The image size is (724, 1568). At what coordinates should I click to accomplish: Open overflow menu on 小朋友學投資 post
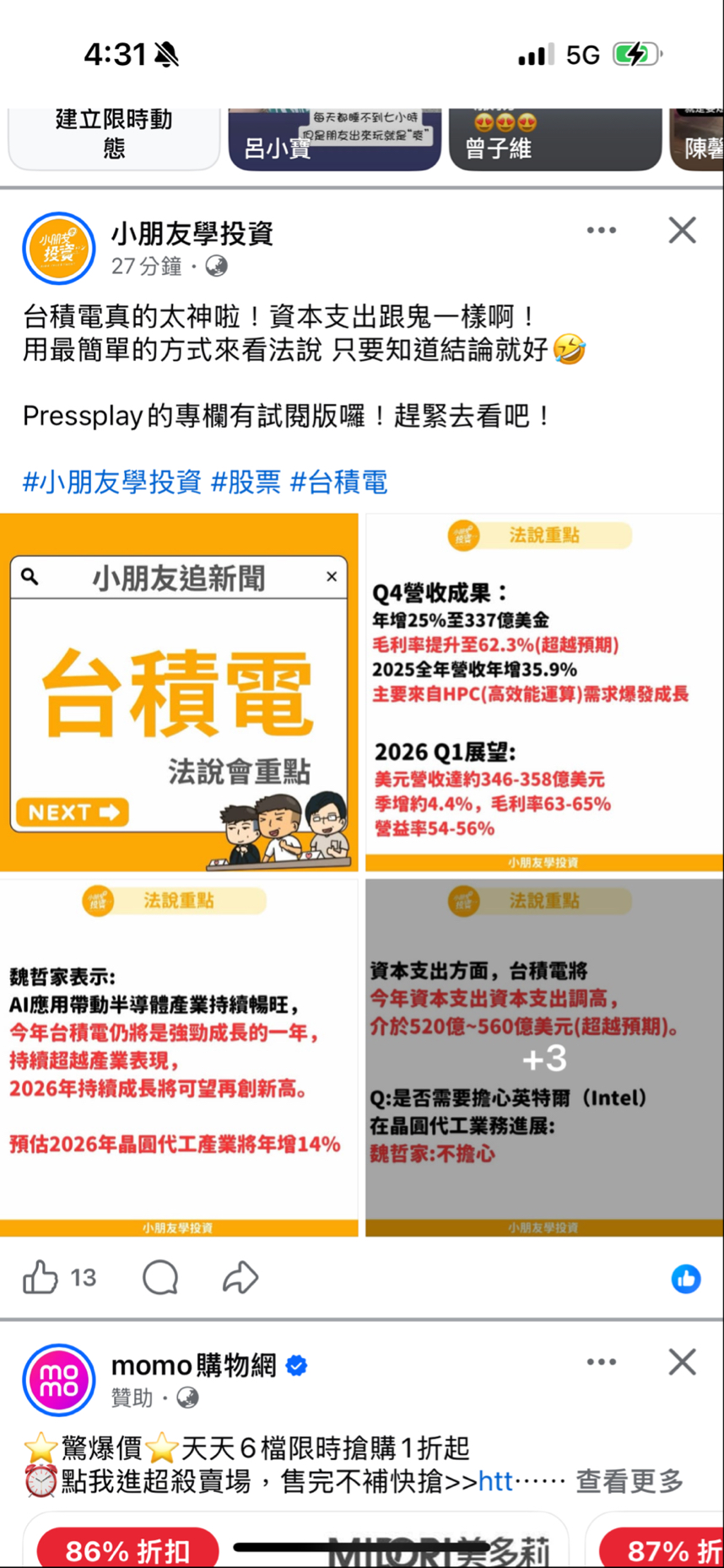point(602,230)
